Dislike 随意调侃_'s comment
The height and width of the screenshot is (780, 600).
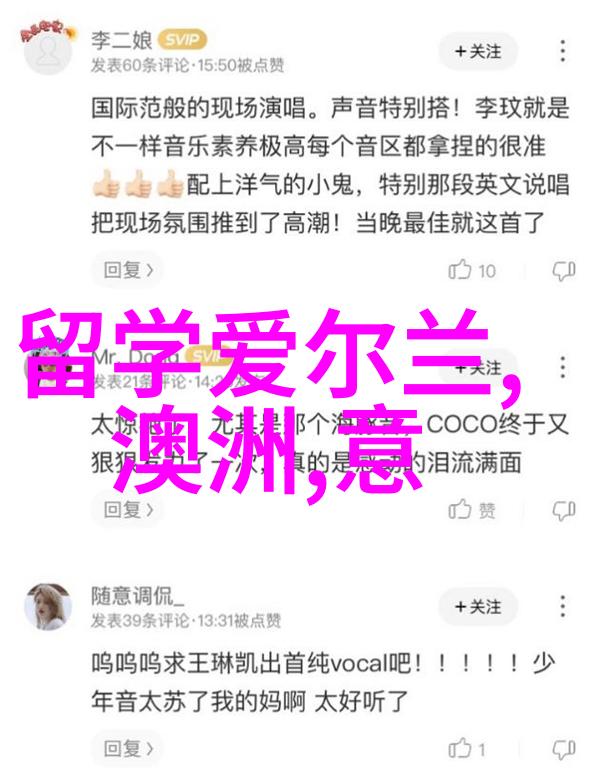tap(563, 748)
